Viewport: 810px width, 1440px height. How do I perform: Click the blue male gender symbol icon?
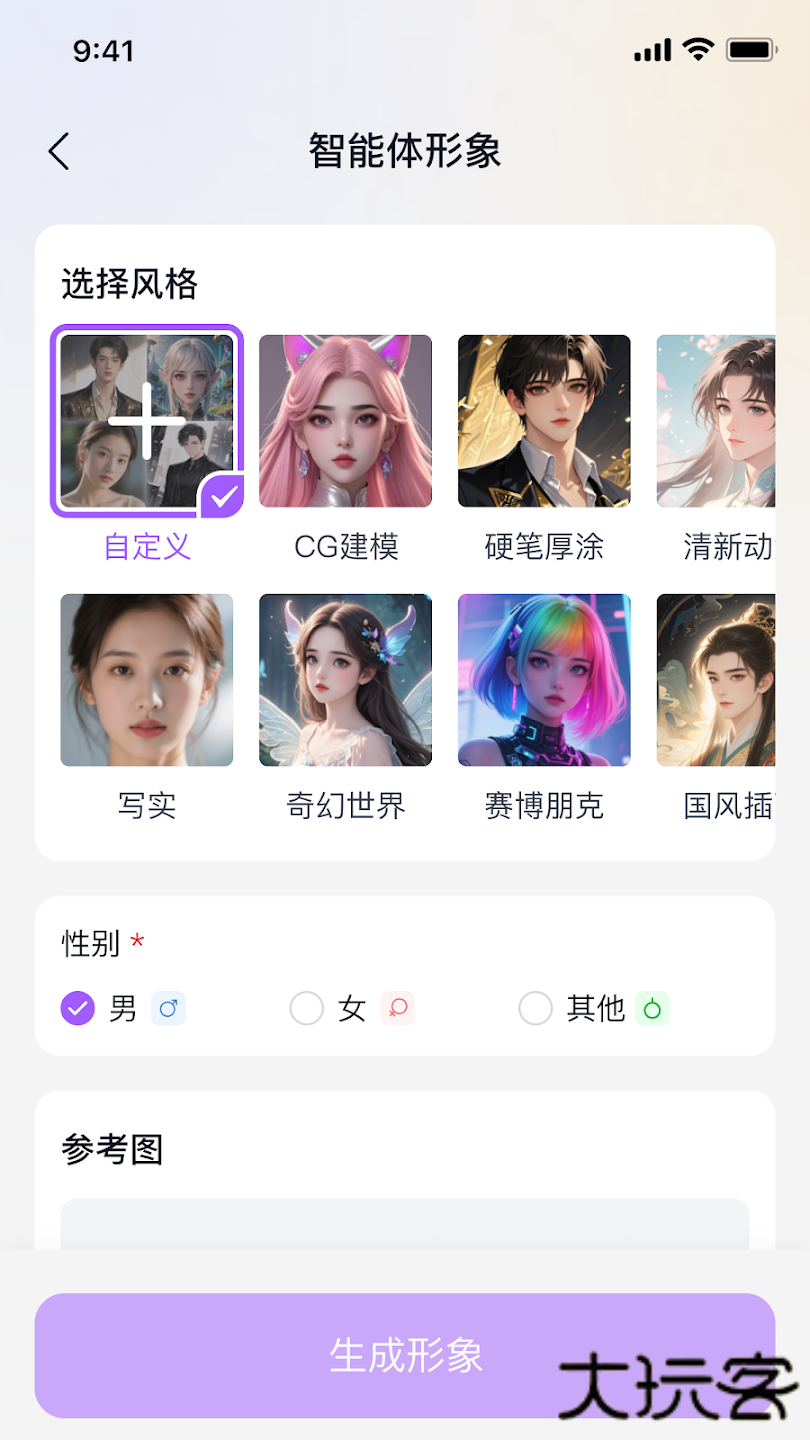167,1009
